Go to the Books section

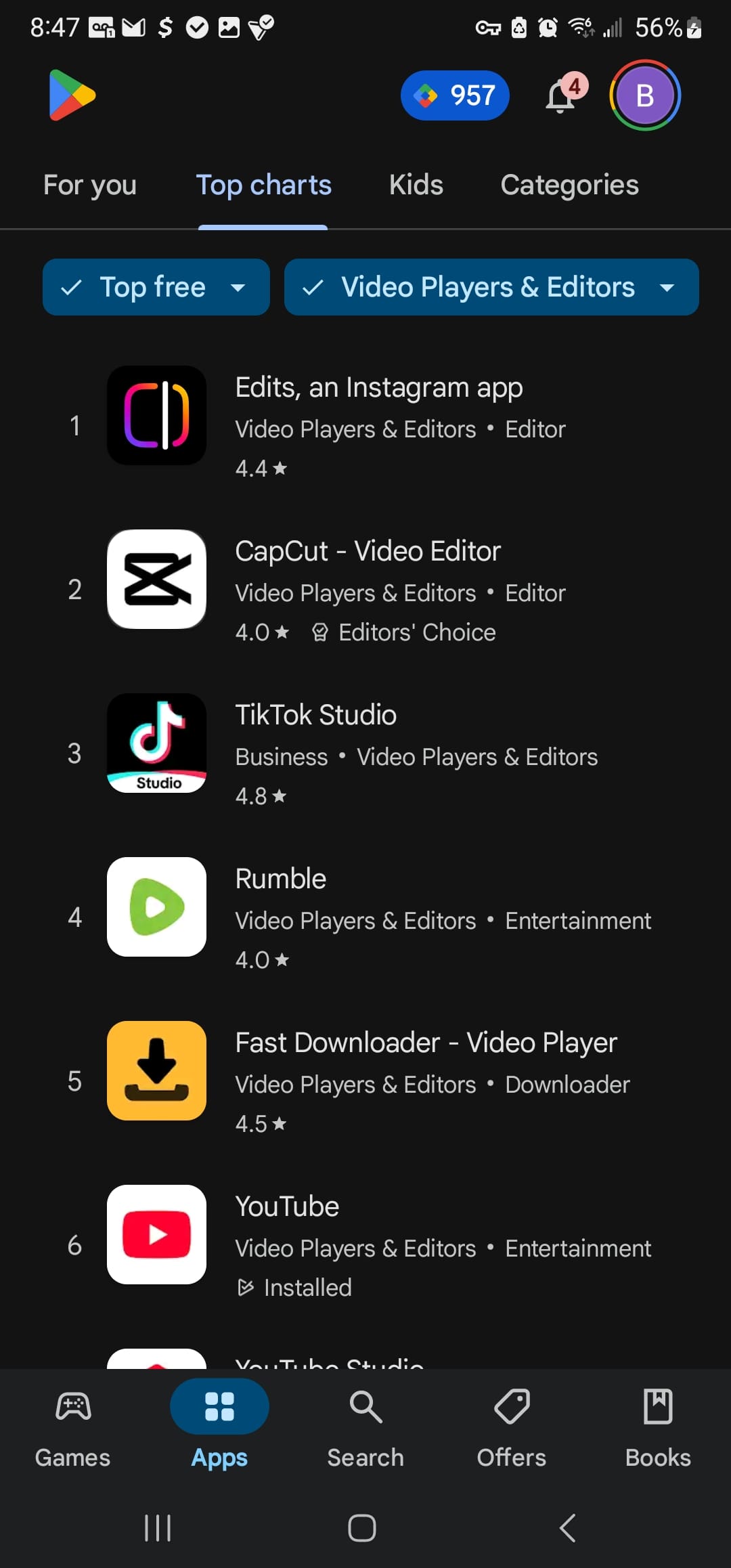(658, 1427)
